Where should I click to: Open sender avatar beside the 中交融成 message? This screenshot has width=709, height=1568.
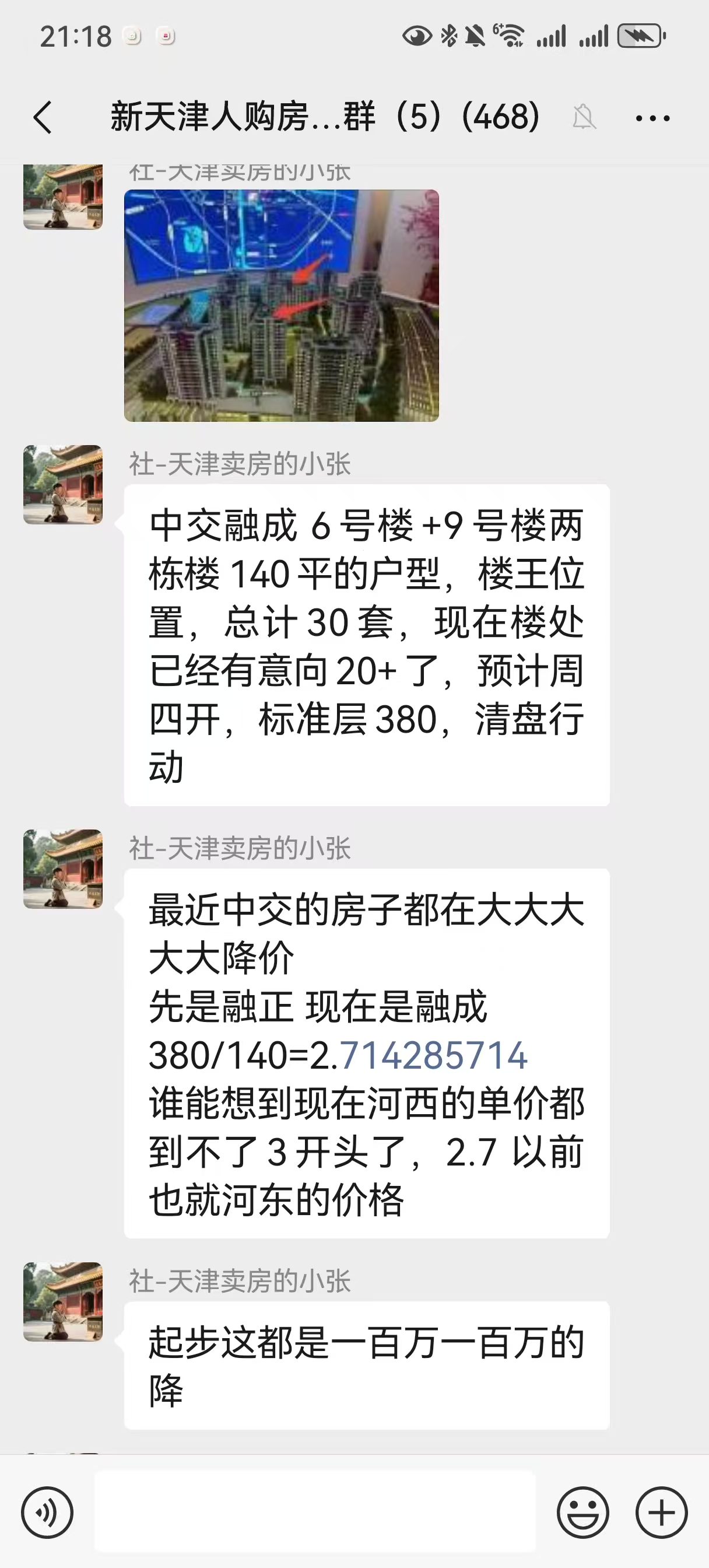coord(63,485)
